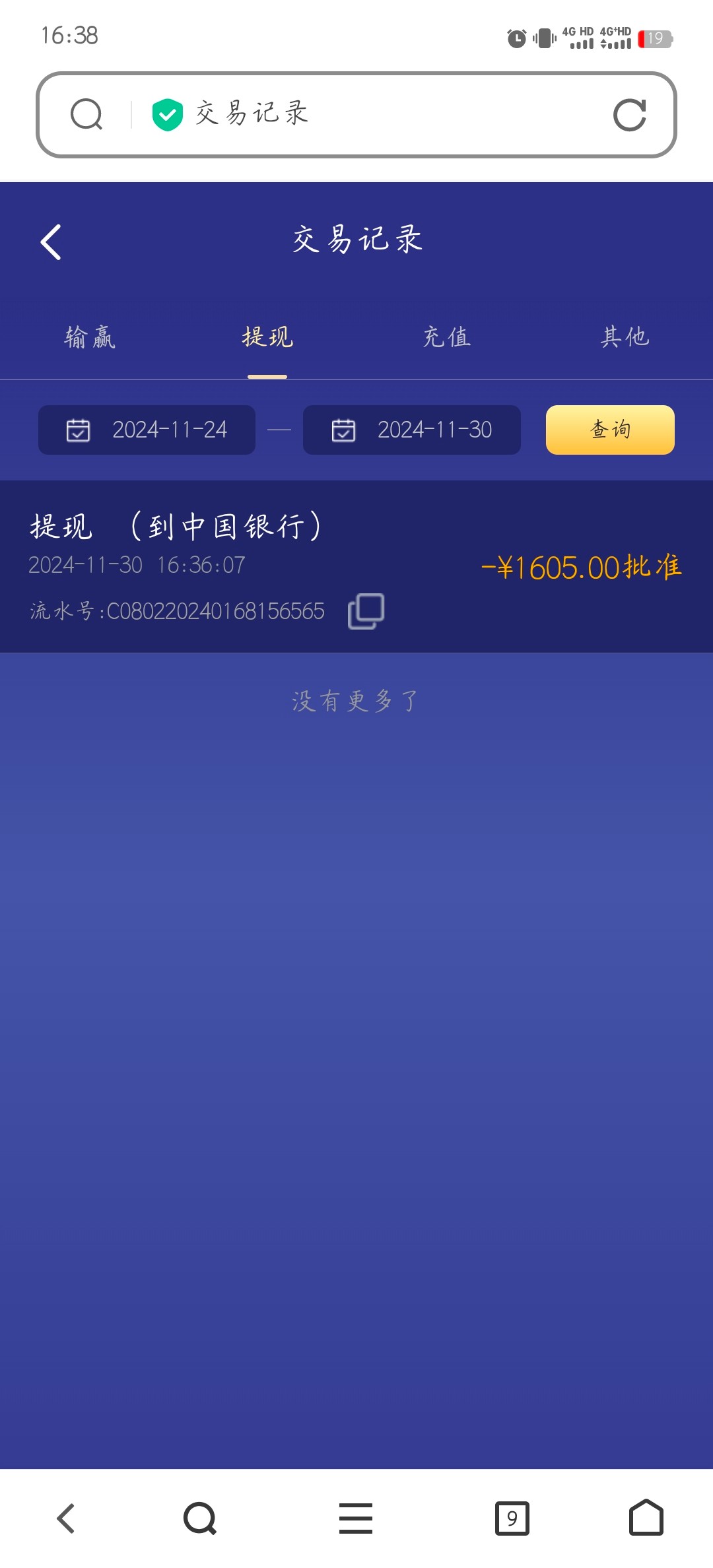Open the browser menu button
Screen dimensions: 713x1568
(x=356, y=1518)
